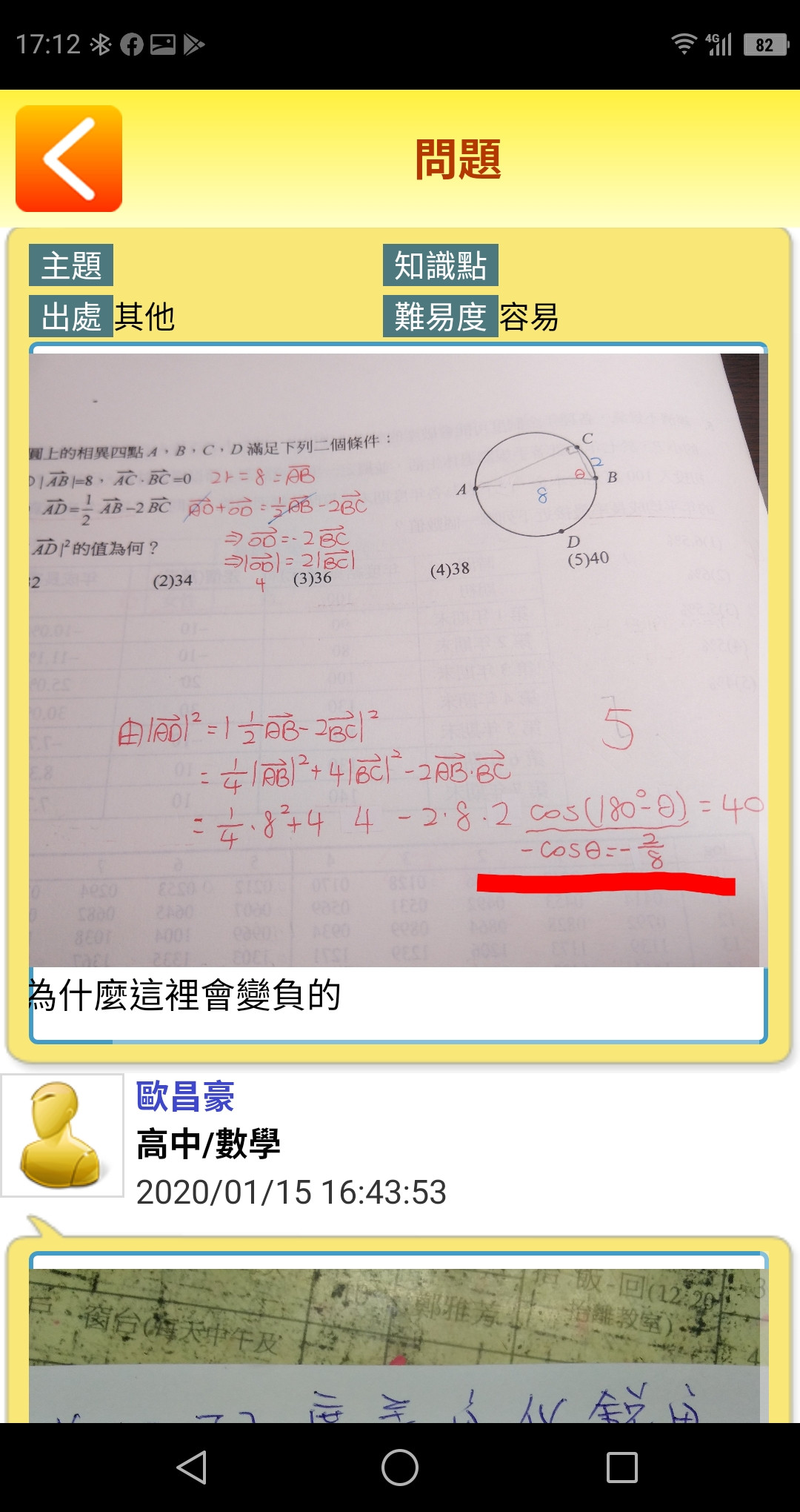
Task: Go back using system navigation bar
Action: pyautogui.click(x=192, y=1468)
